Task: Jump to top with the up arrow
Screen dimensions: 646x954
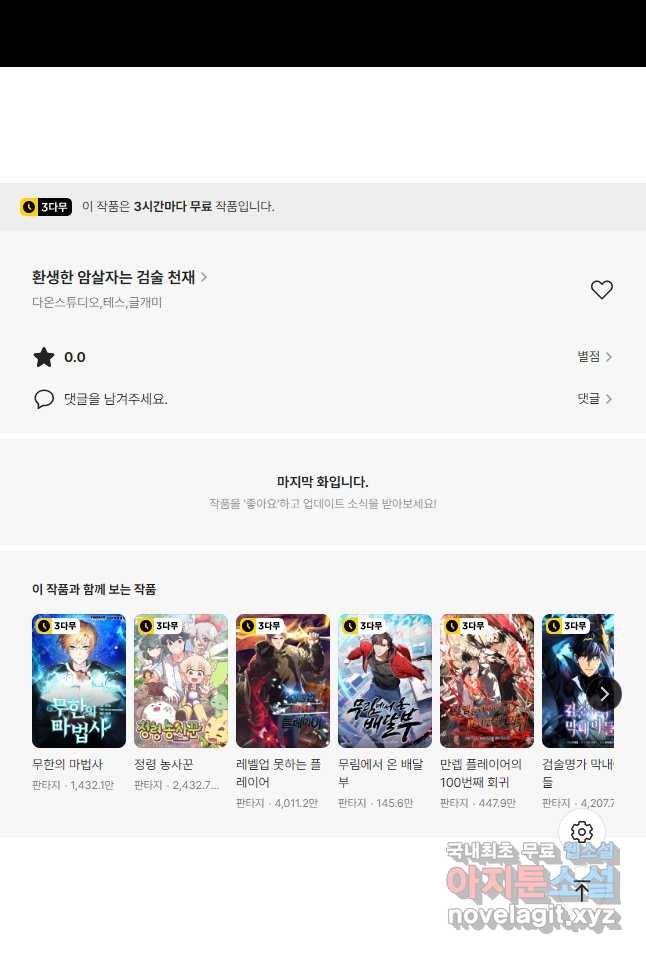Action: (x=582, y=890)
